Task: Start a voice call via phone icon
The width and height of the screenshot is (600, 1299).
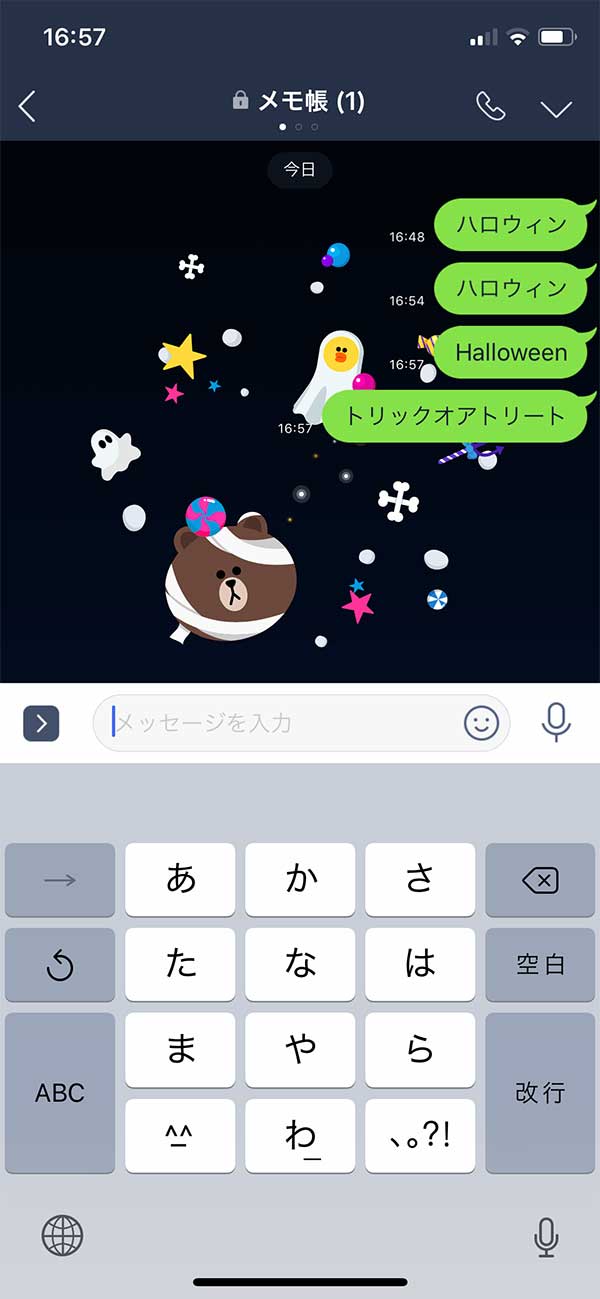Action: point(490,106)
